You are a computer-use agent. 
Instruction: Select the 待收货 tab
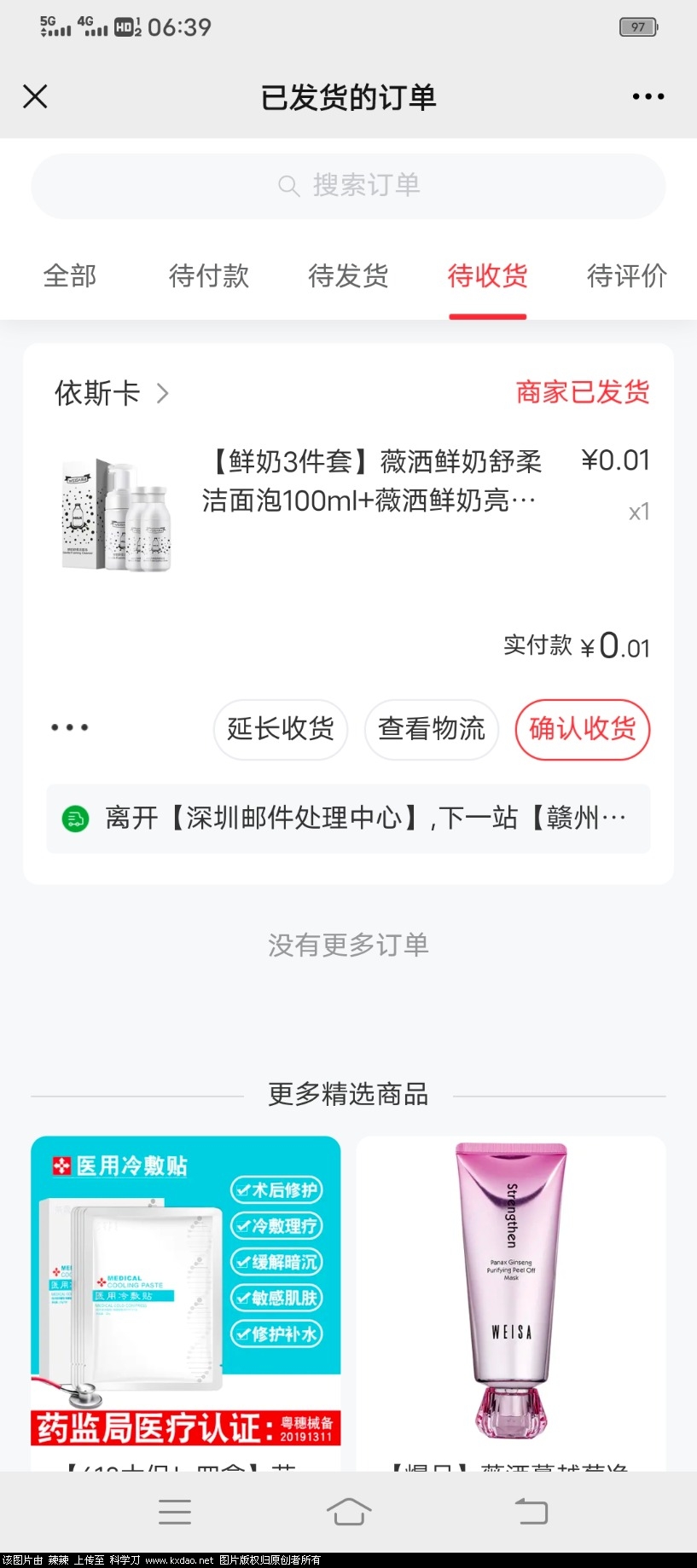487,276
